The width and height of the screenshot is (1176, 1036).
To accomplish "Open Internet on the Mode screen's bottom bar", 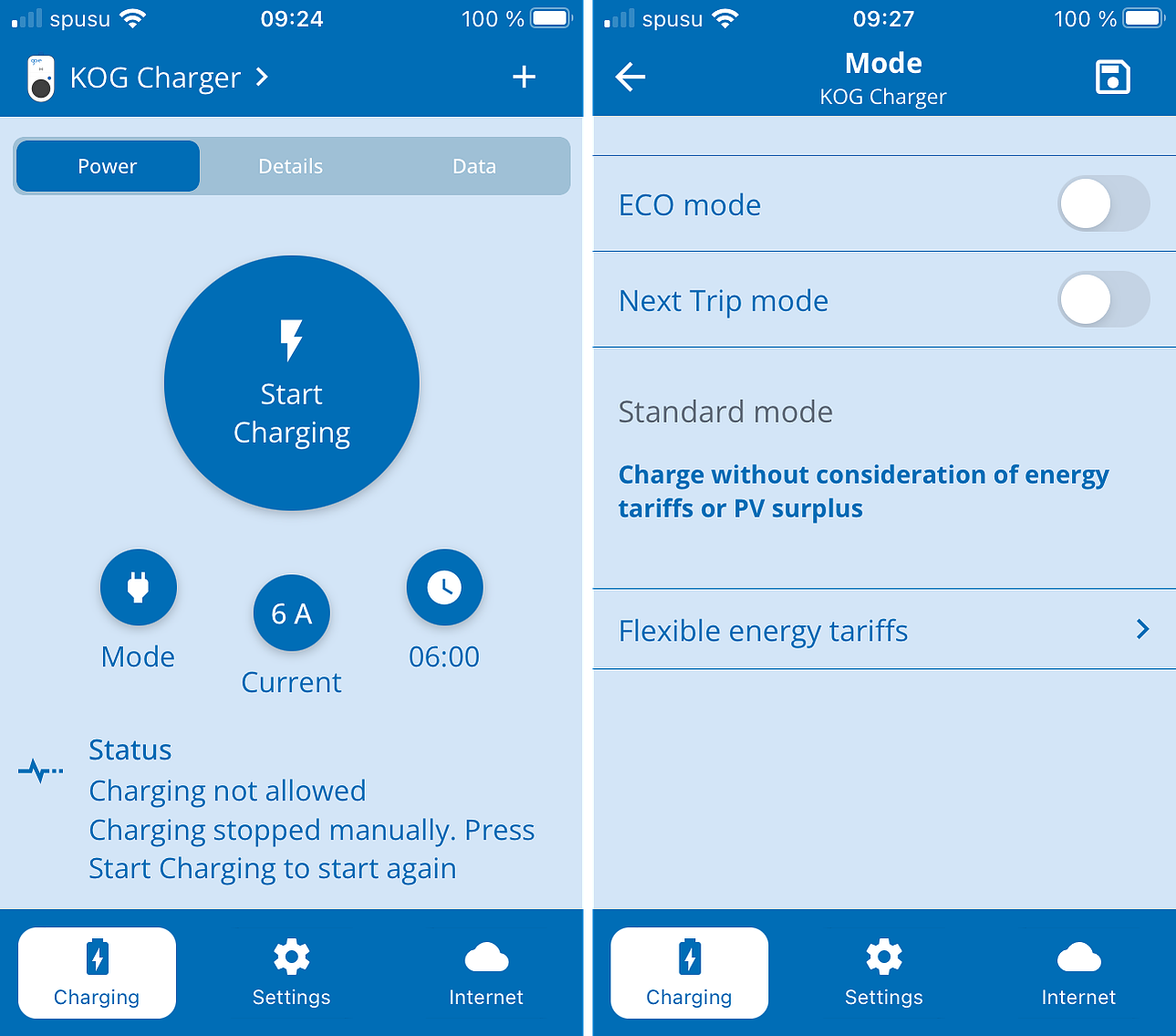I will point(1078,973).
